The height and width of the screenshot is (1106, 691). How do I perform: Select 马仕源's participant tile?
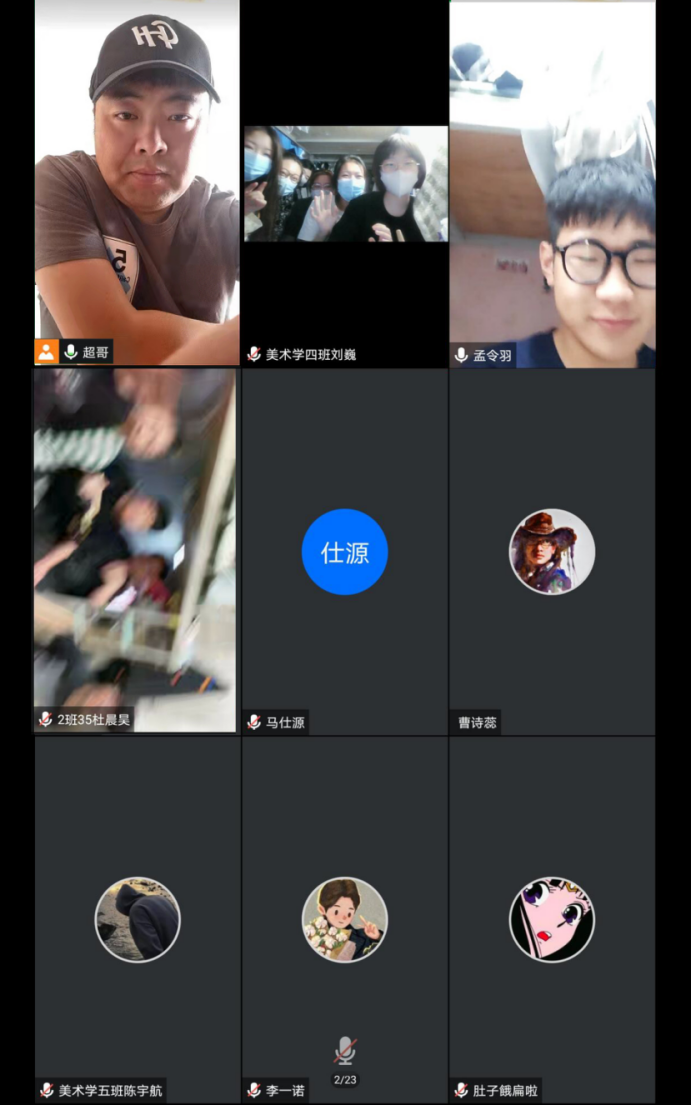(345, 551)
